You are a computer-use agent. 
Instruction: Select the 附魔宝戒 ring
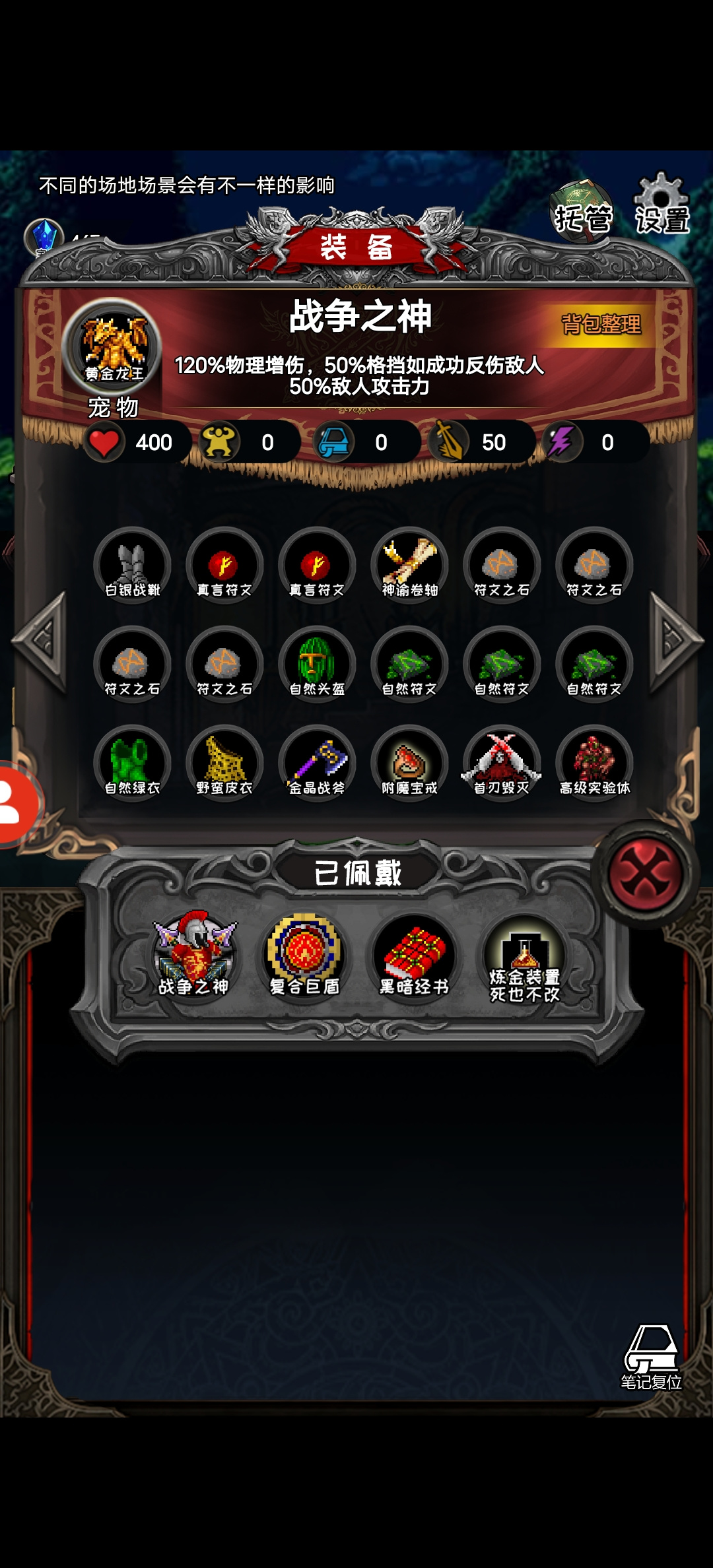[x=410, y=764]
